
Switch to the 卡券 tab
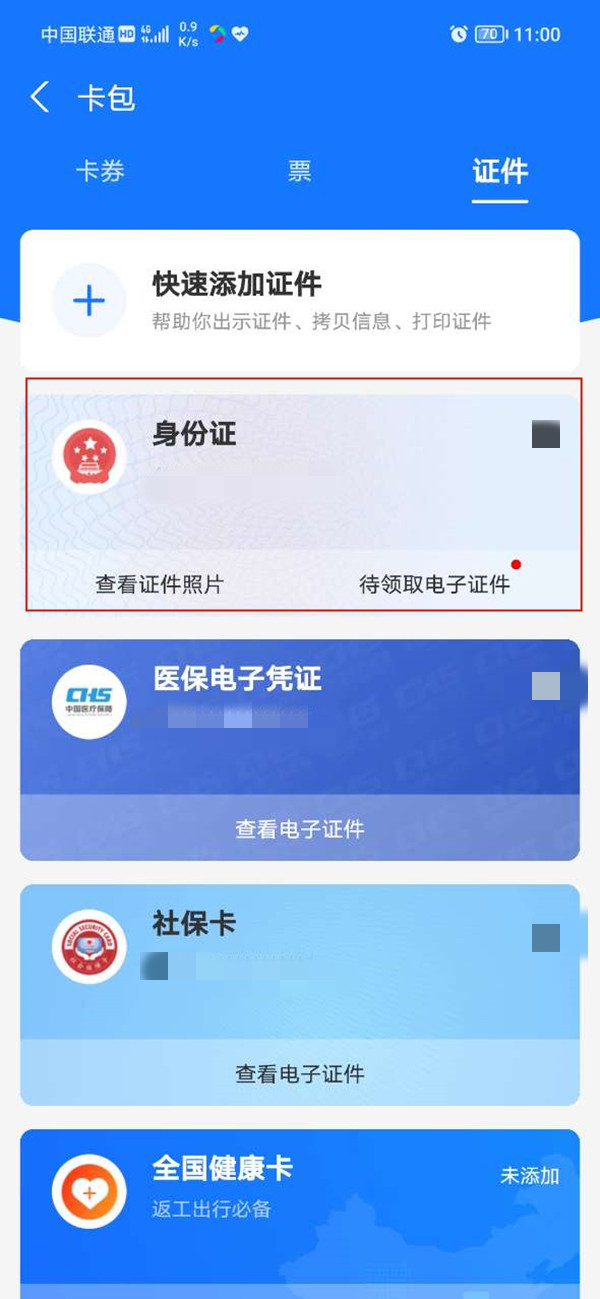pos(100,171)
